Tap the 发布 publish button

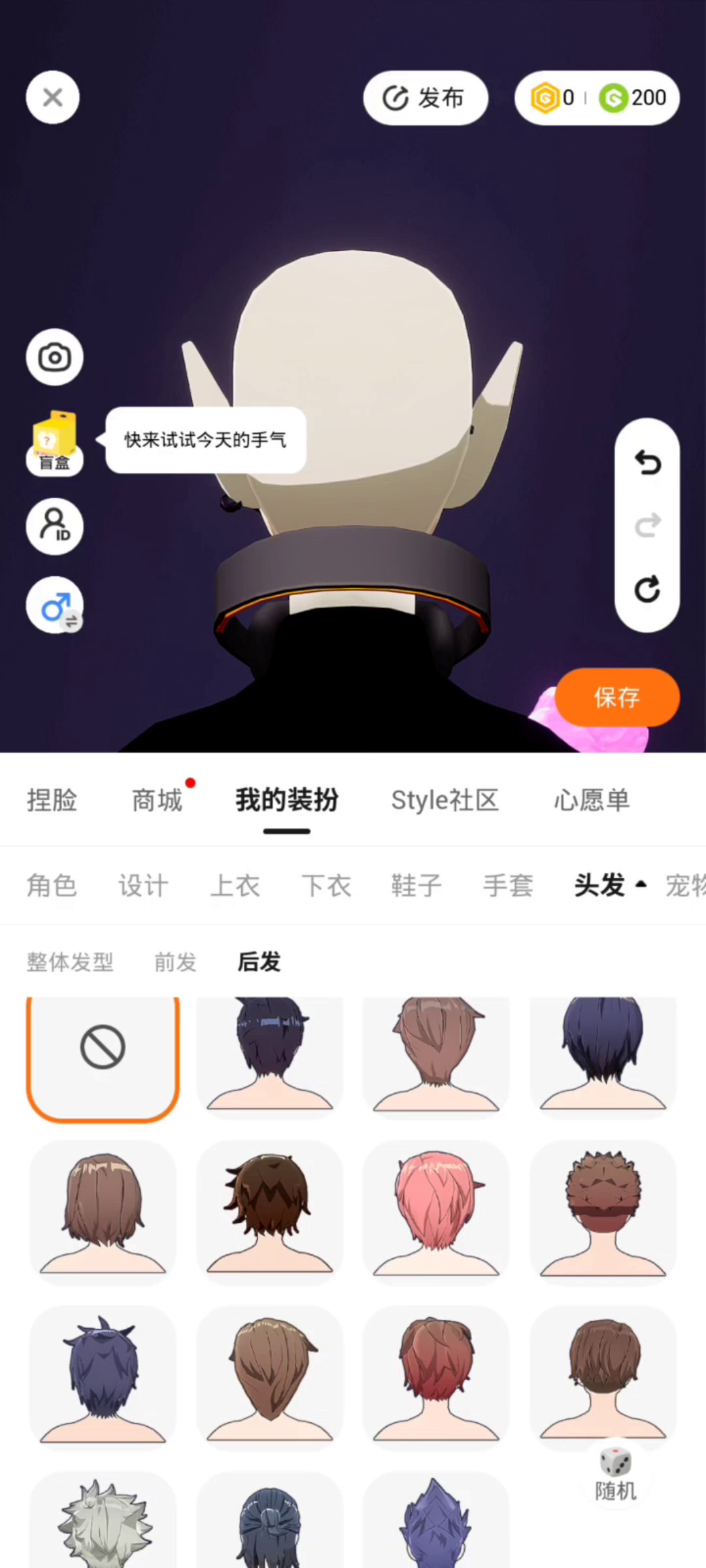[x=426, y=98]
